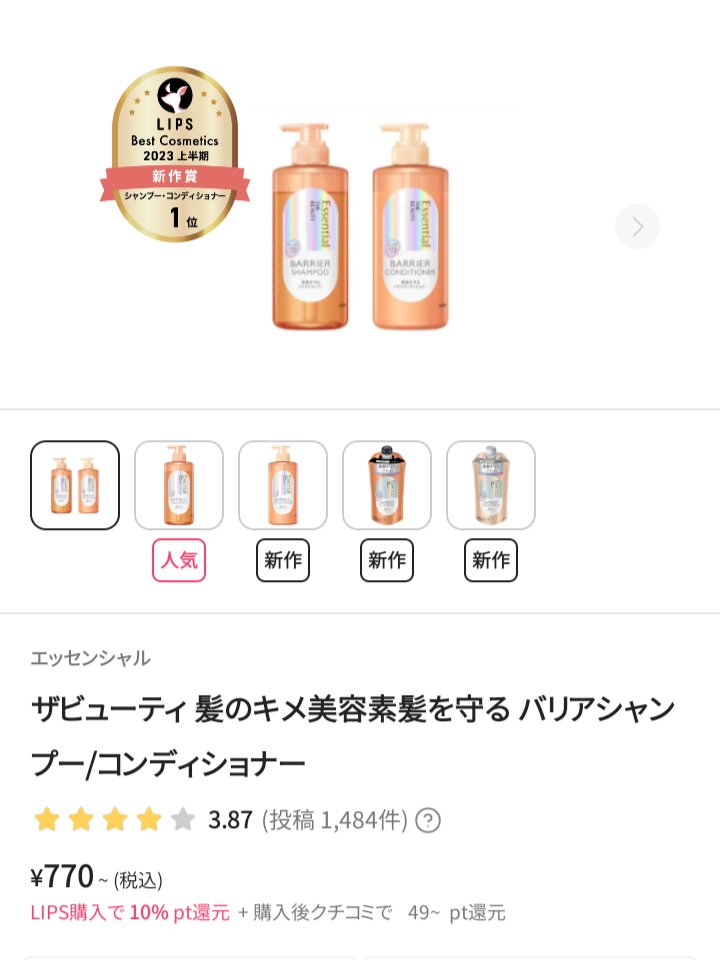Select the pump bottle thumbnail tagged 人気
Screen dimensions: 720x960
tap(179, 485)
